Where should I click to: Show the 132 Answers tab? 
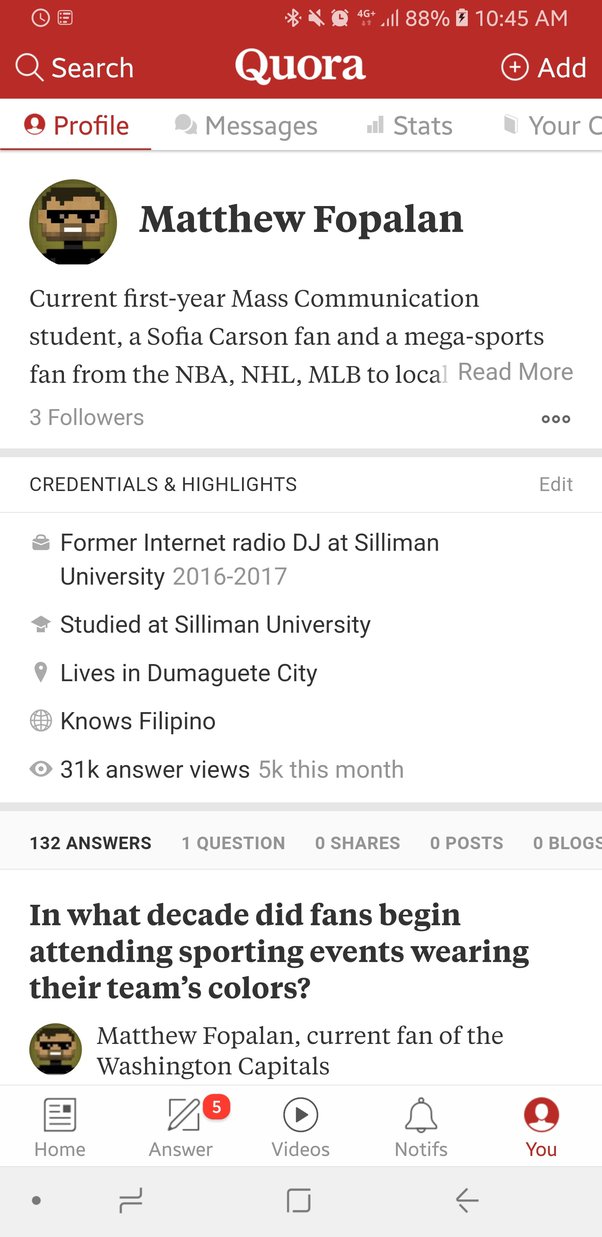coord(91,843)
